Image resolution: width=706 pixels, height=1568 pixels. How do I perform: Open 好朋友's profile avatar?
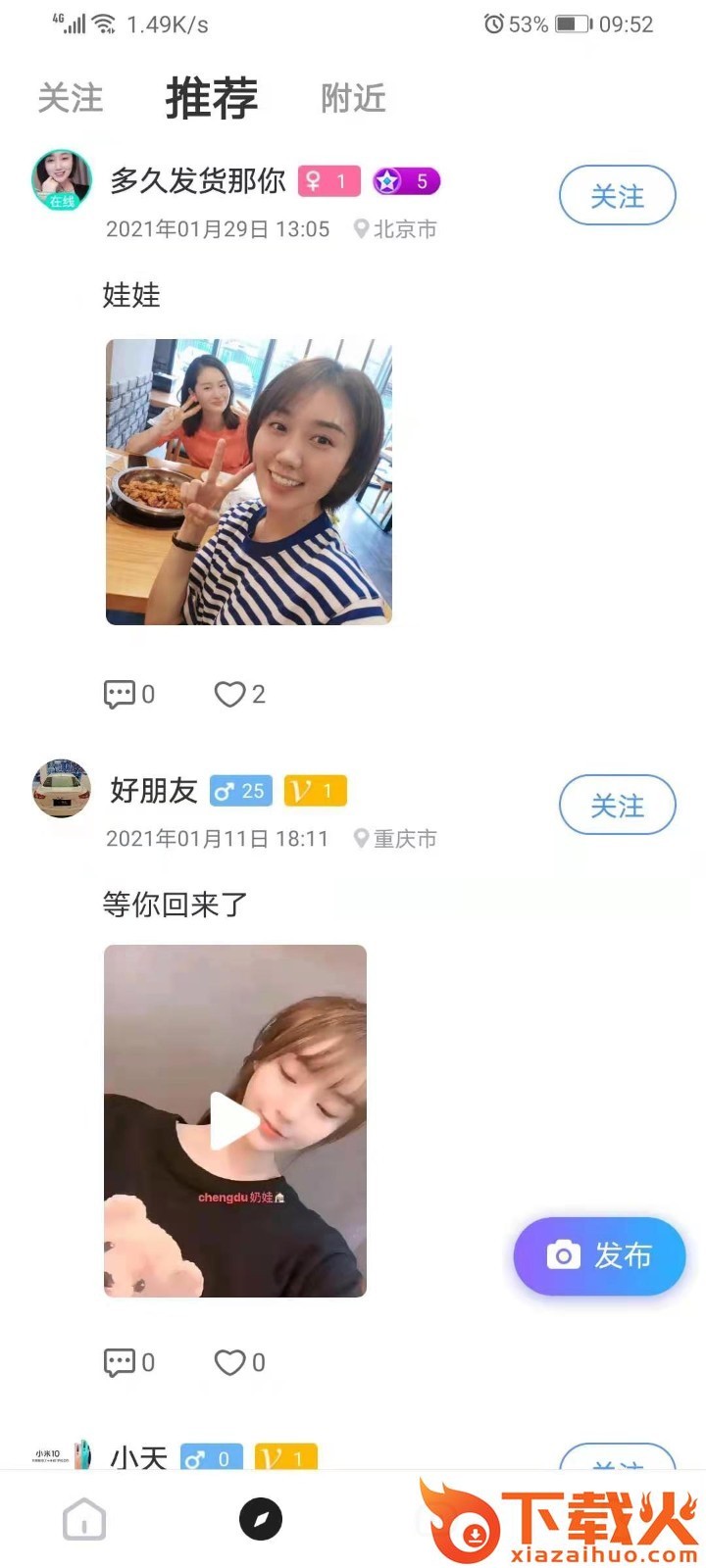pyautogui.click(x=62, y=788)
